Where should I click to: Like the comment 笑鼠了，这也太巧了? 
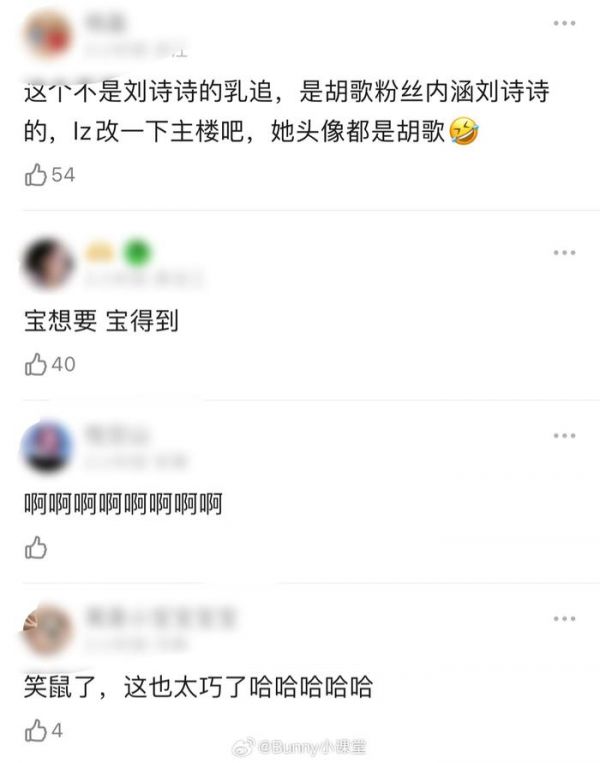pyautogui.click(x=36, y=731)
